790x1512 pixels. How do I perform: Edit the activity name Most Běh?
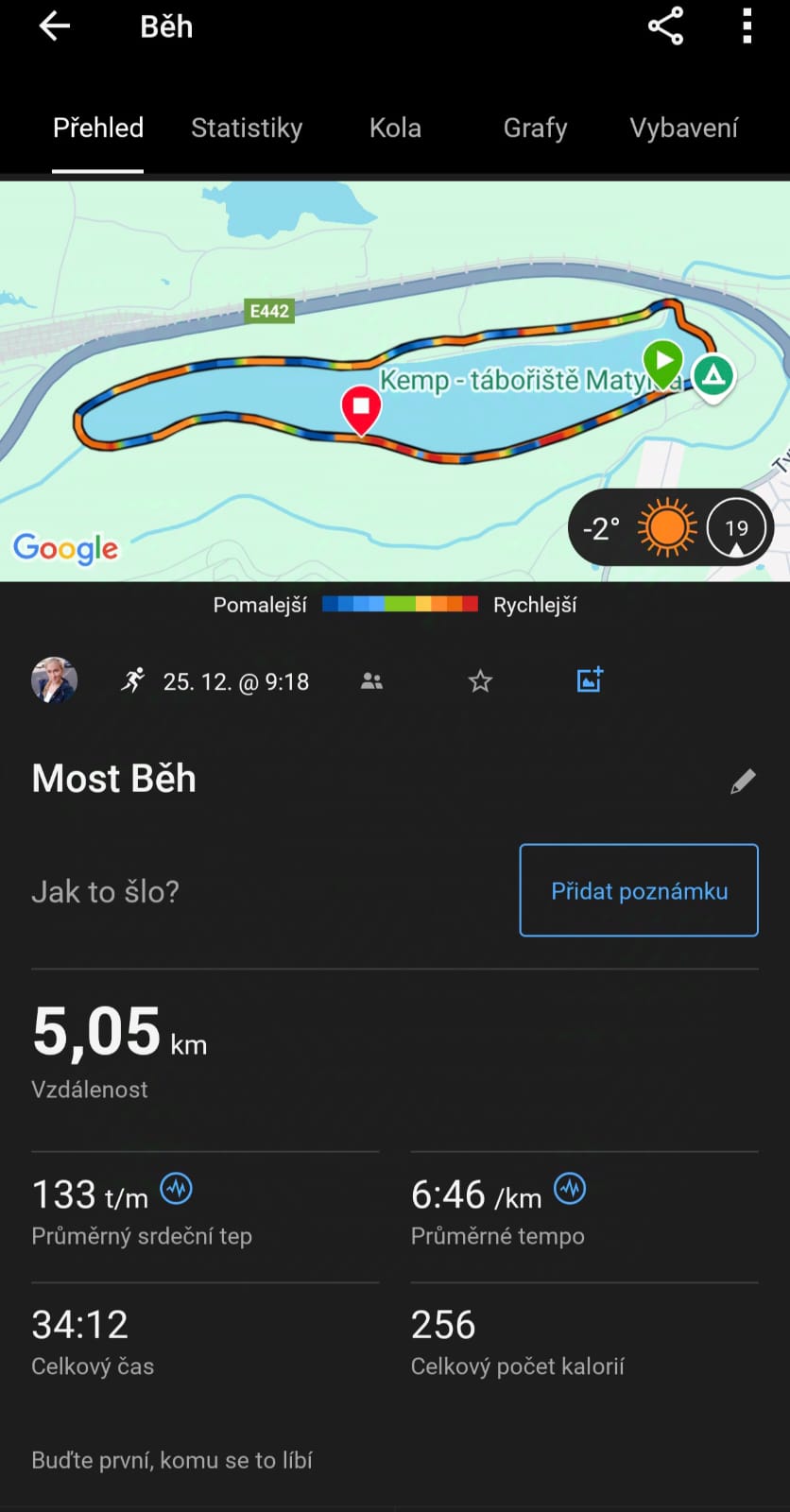pyautogui.click(x=743, y=782)
